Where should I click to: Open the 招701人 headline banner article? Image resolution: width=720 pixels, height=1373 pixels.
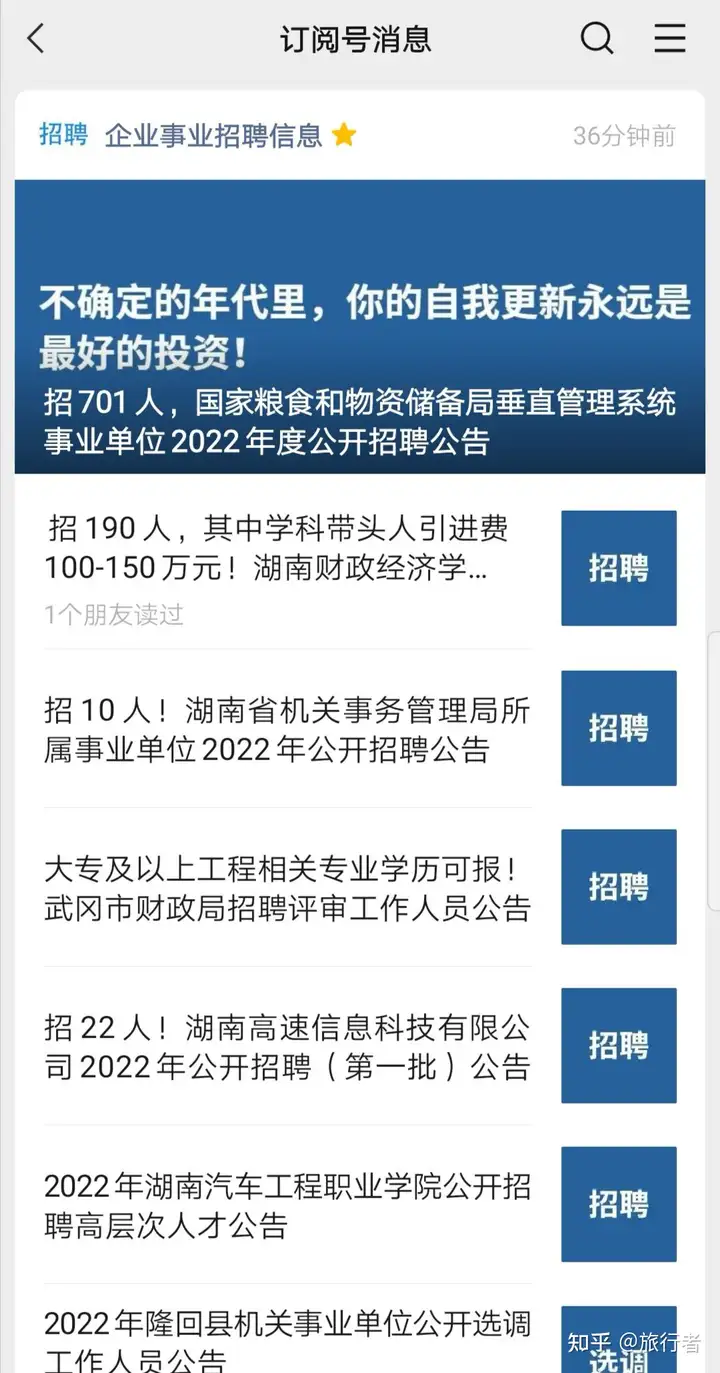[x=360, y=327]
